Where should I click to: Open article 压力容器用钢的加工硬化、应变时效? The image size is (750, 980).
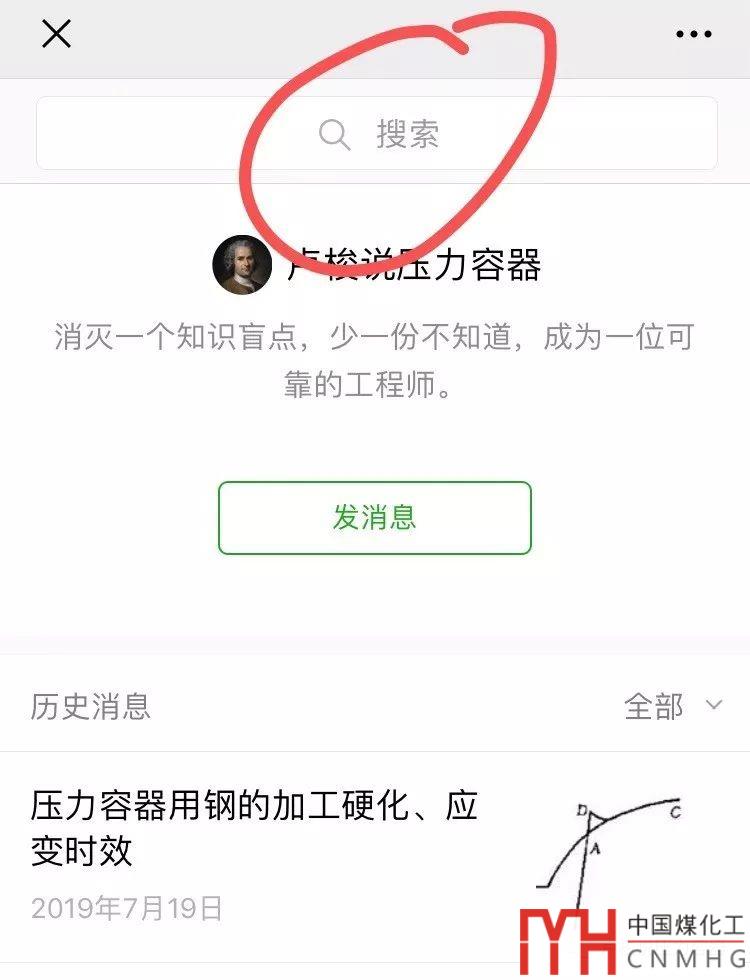click(254, 828)
